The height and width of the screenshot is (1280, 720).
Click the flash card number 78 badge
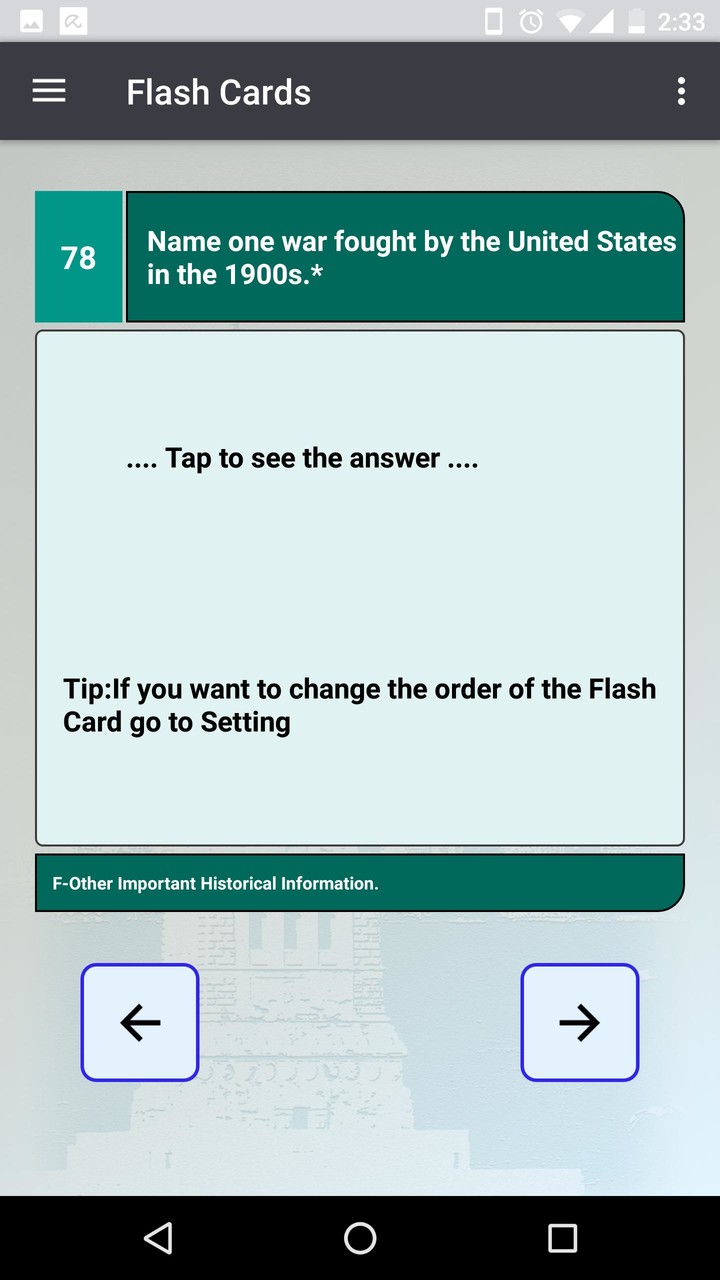tap(79, 257)
